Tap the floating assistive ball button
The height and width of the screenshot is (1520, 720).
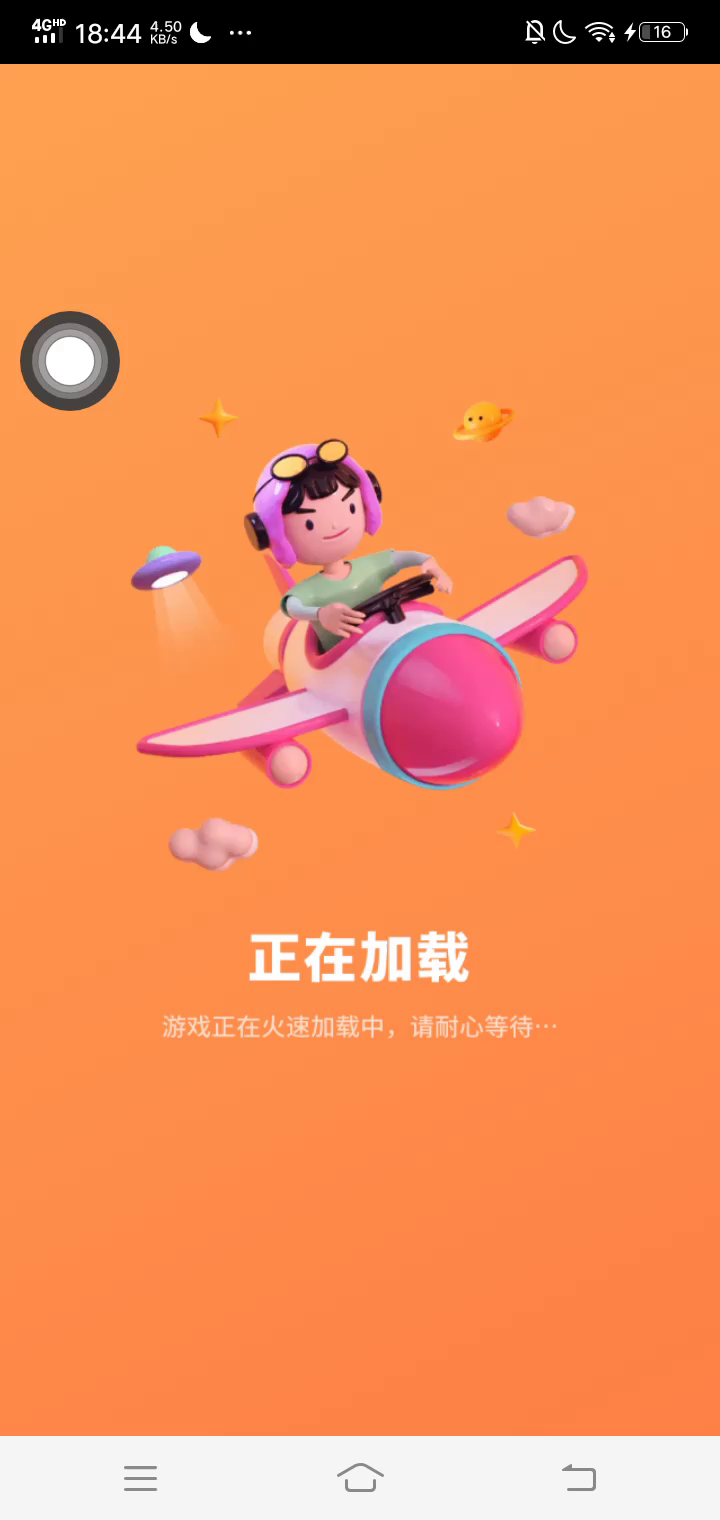(x=70, y=361)
